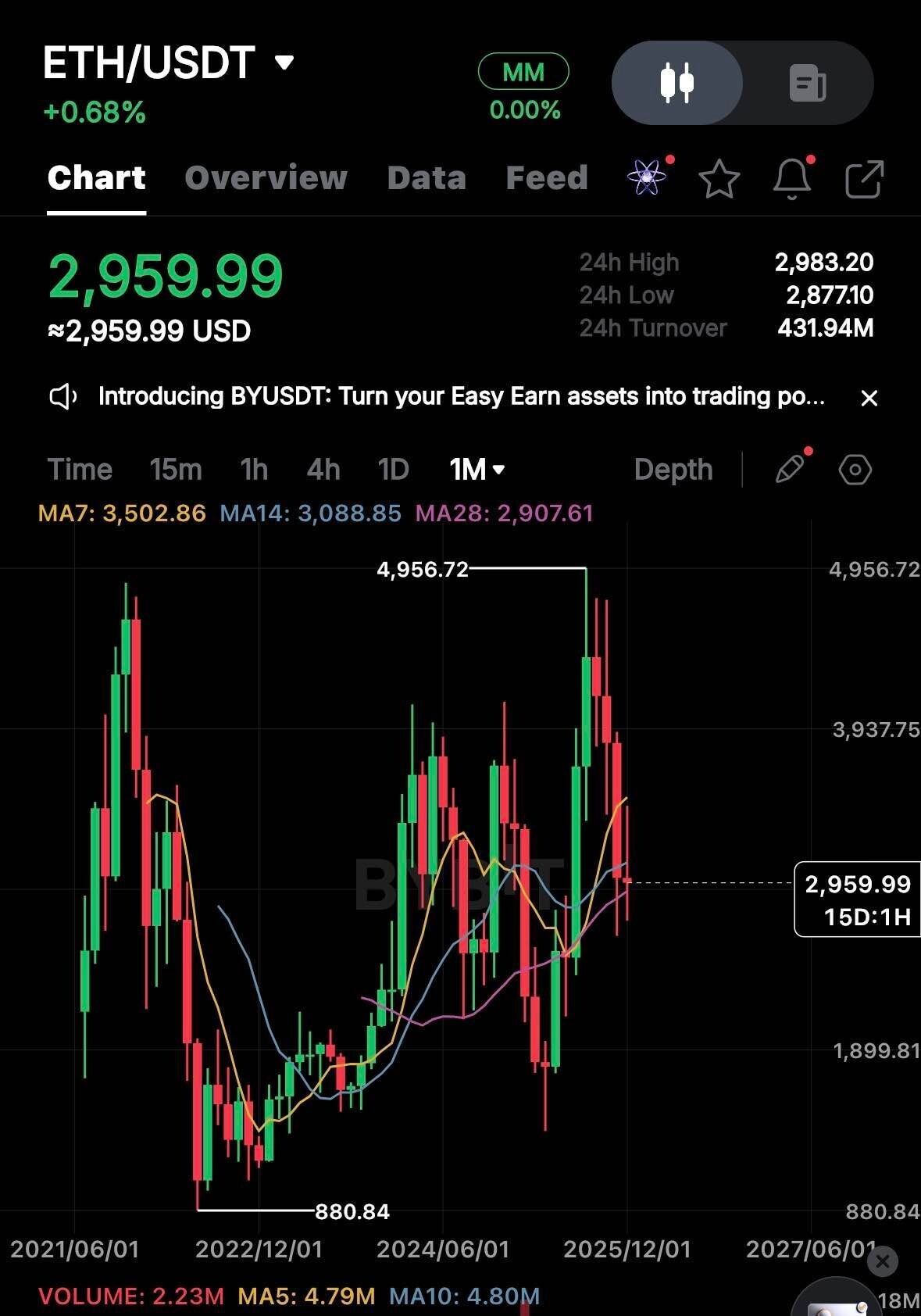The image size is (921, 1316).
Task: Open the Feed tab
Action: point(546,178)
